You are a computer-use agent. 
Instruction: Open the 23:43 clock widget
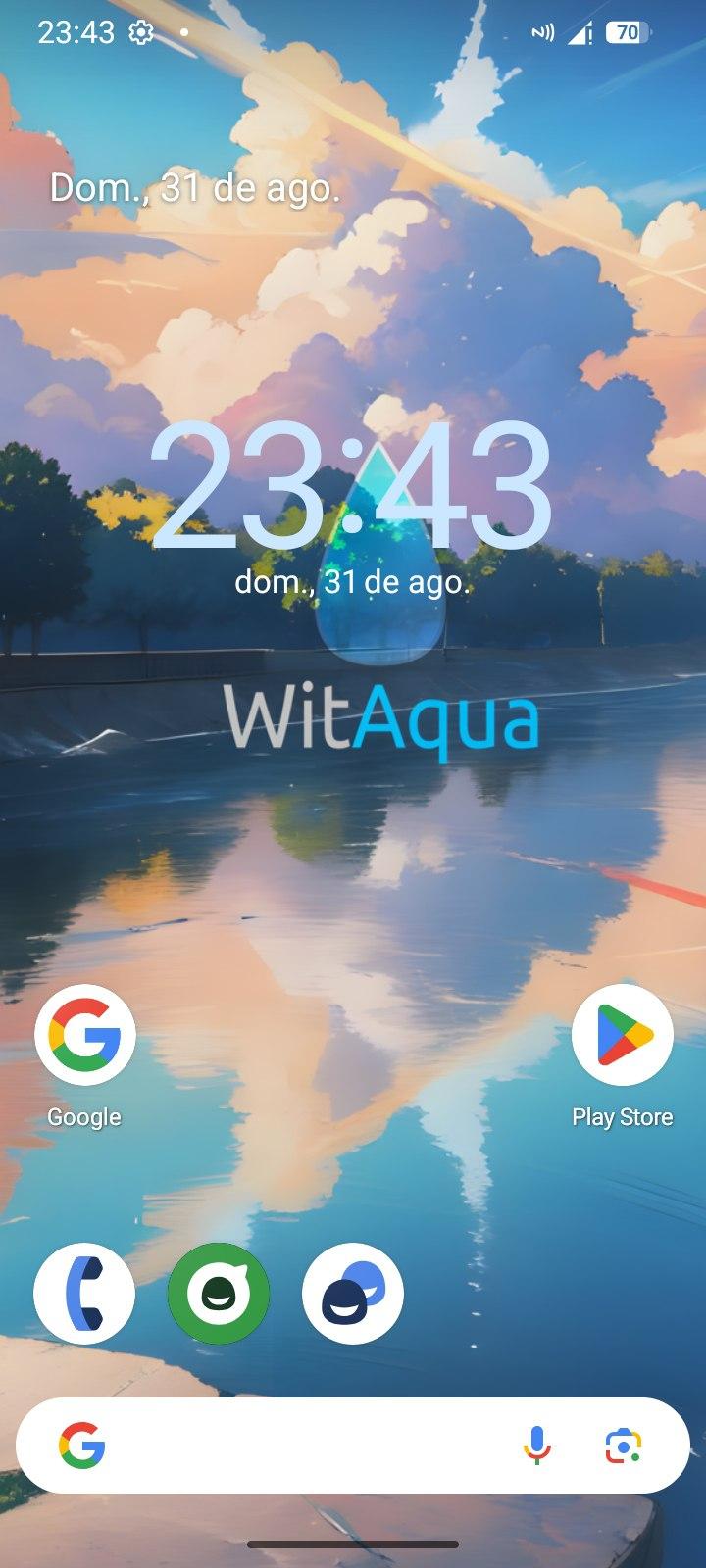click(351, 485)
